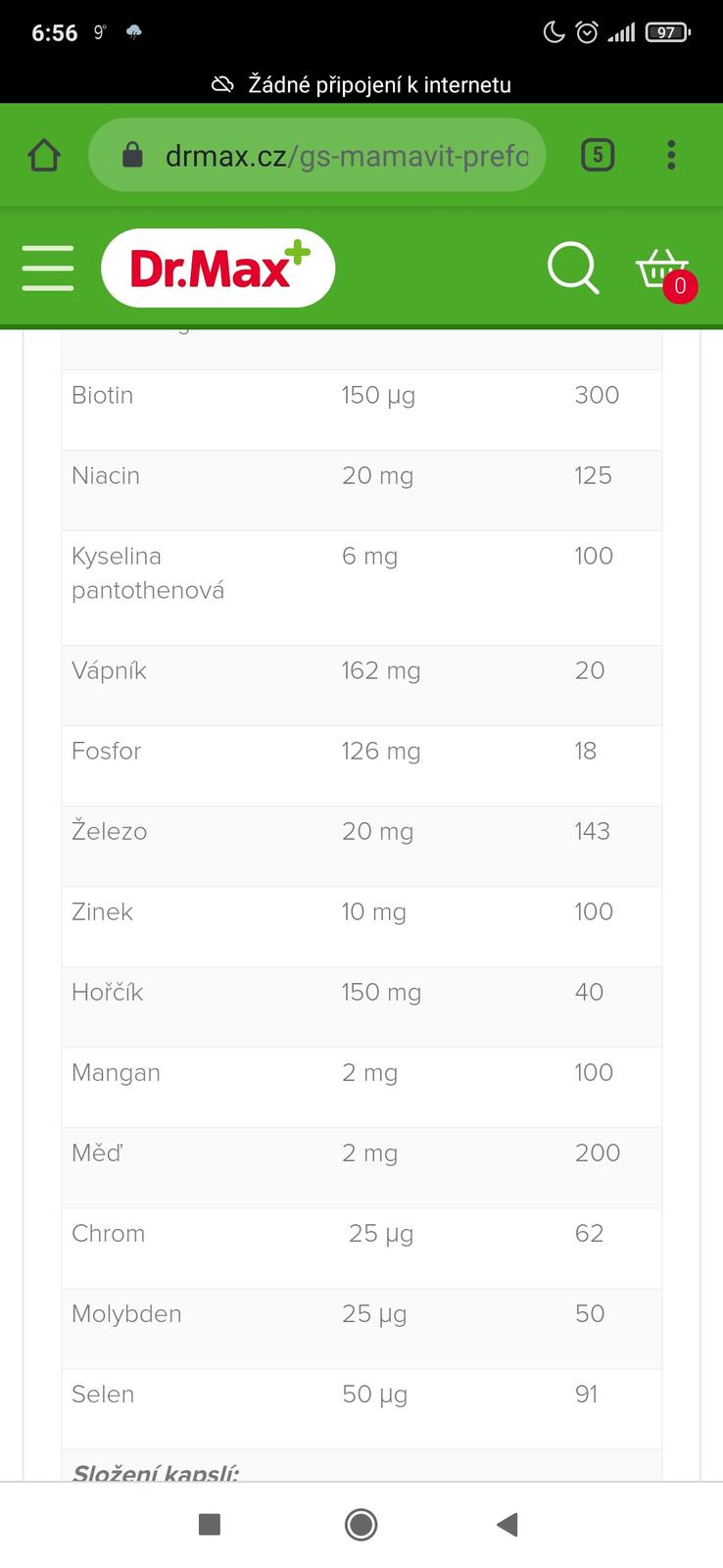Open the browser overflow menu
Screen dimensions: 723x1568
coord(671,155)
